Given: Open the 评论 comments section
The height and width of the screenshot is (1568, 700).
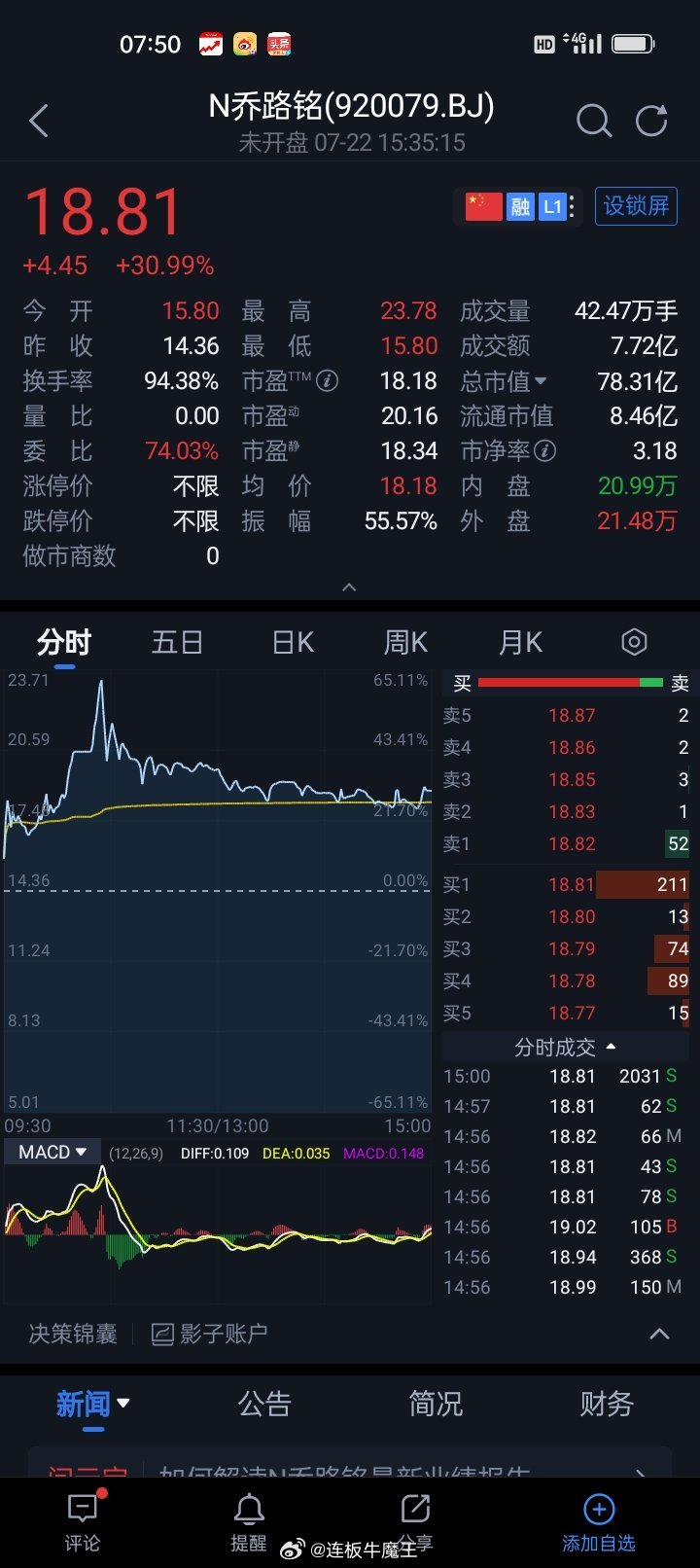Looking at the screenshot, I should coord(83,1522).
